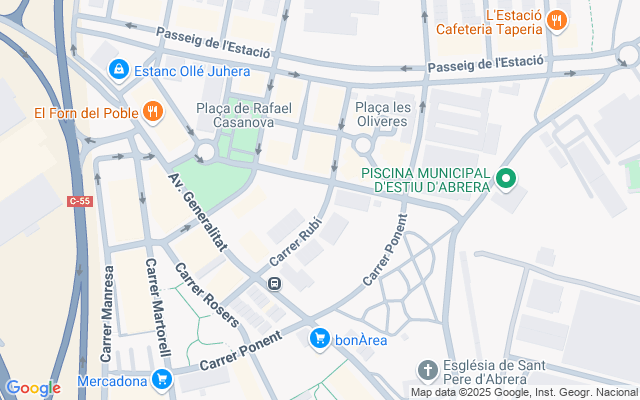640x400 pixels.
Task: Select the Estanc Ollé Juhera shop marker
Action: [119, 69]
